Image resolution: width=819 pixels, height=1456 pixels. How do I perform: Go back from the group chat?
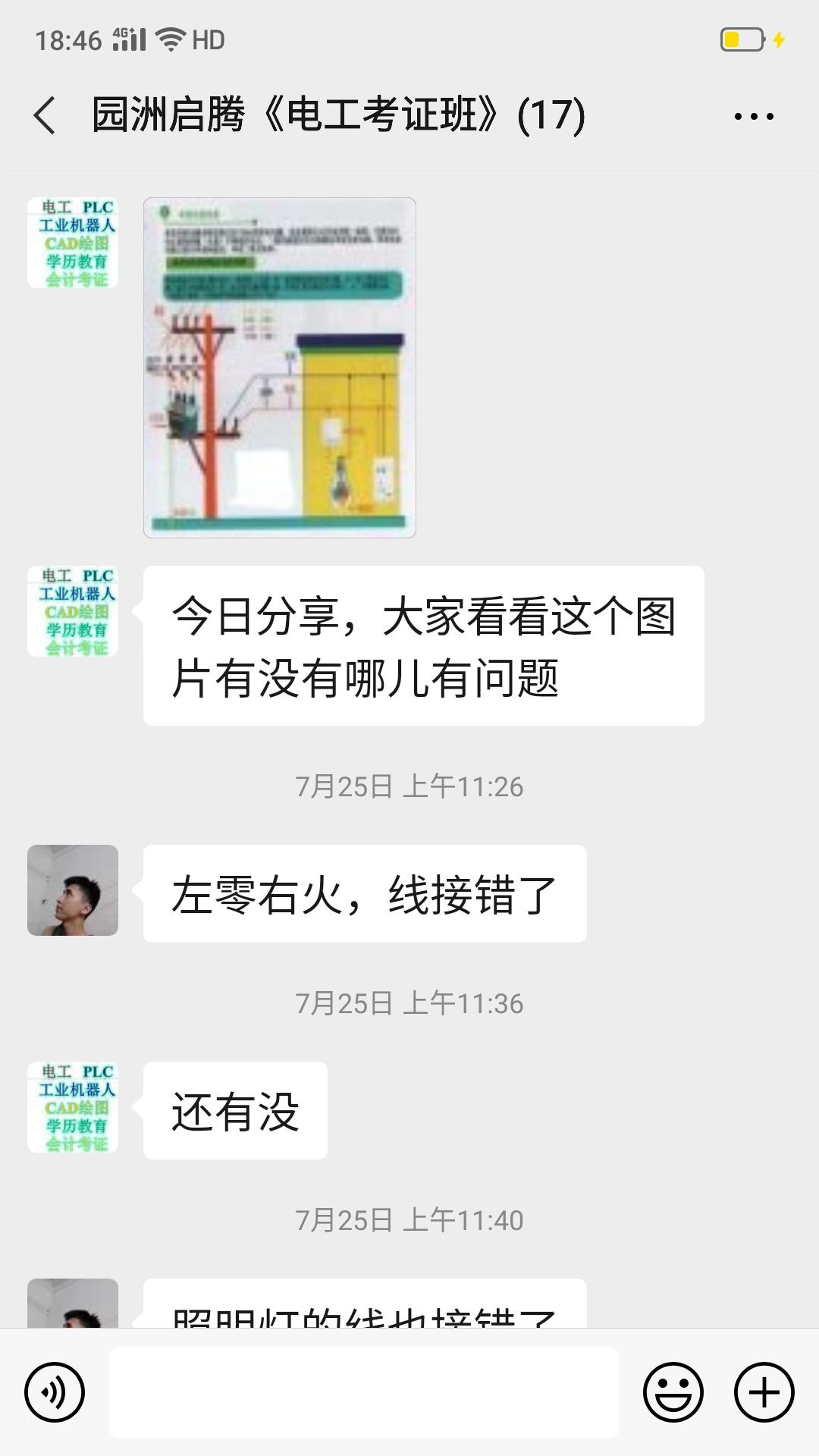pyautogui.click(x=45, y=116)
